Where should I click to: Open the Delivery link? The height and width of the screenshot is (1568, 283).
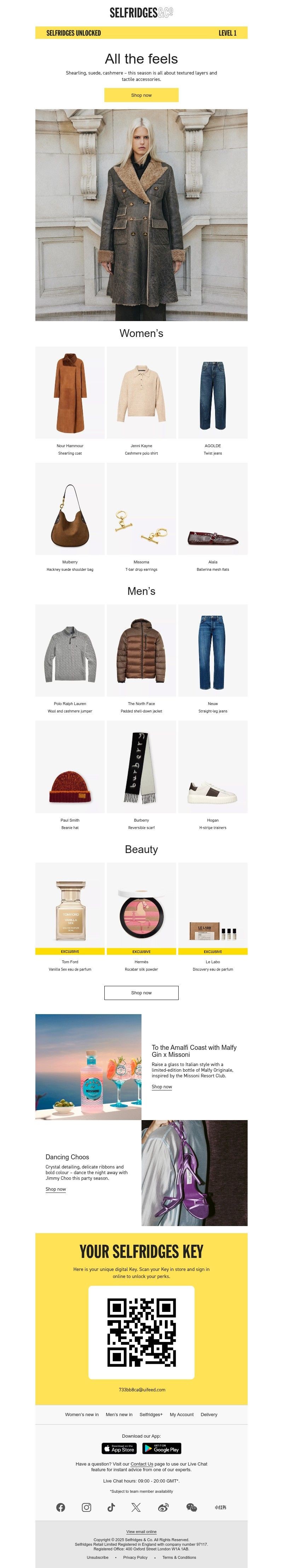point(209,1415)
